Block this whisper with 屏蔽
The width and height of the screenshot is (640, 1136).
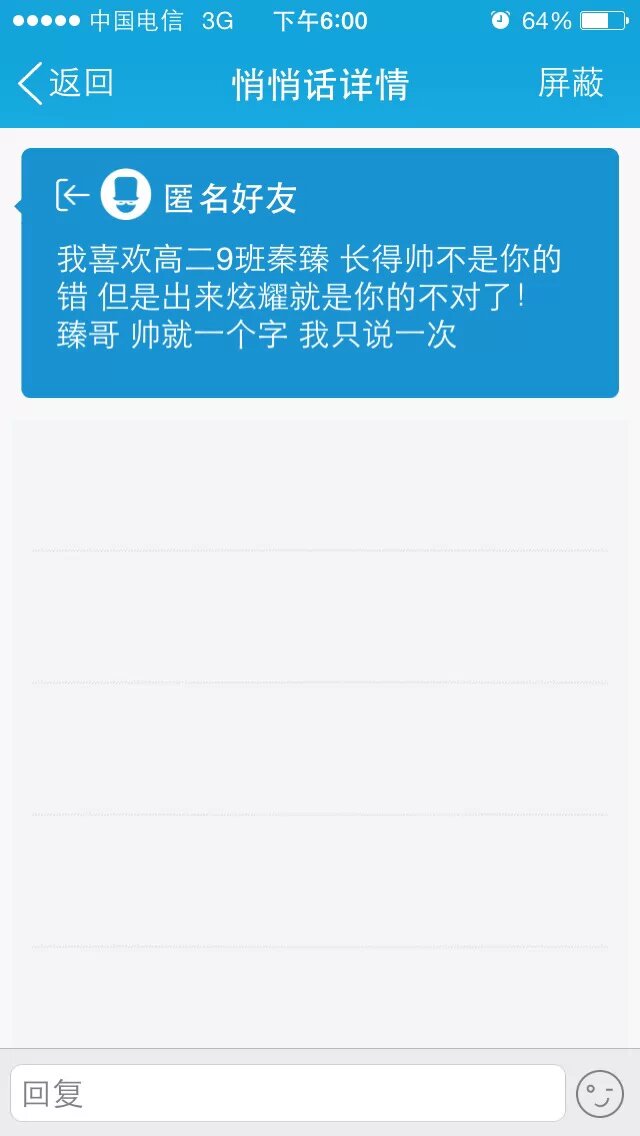click(x=570, y=84)
